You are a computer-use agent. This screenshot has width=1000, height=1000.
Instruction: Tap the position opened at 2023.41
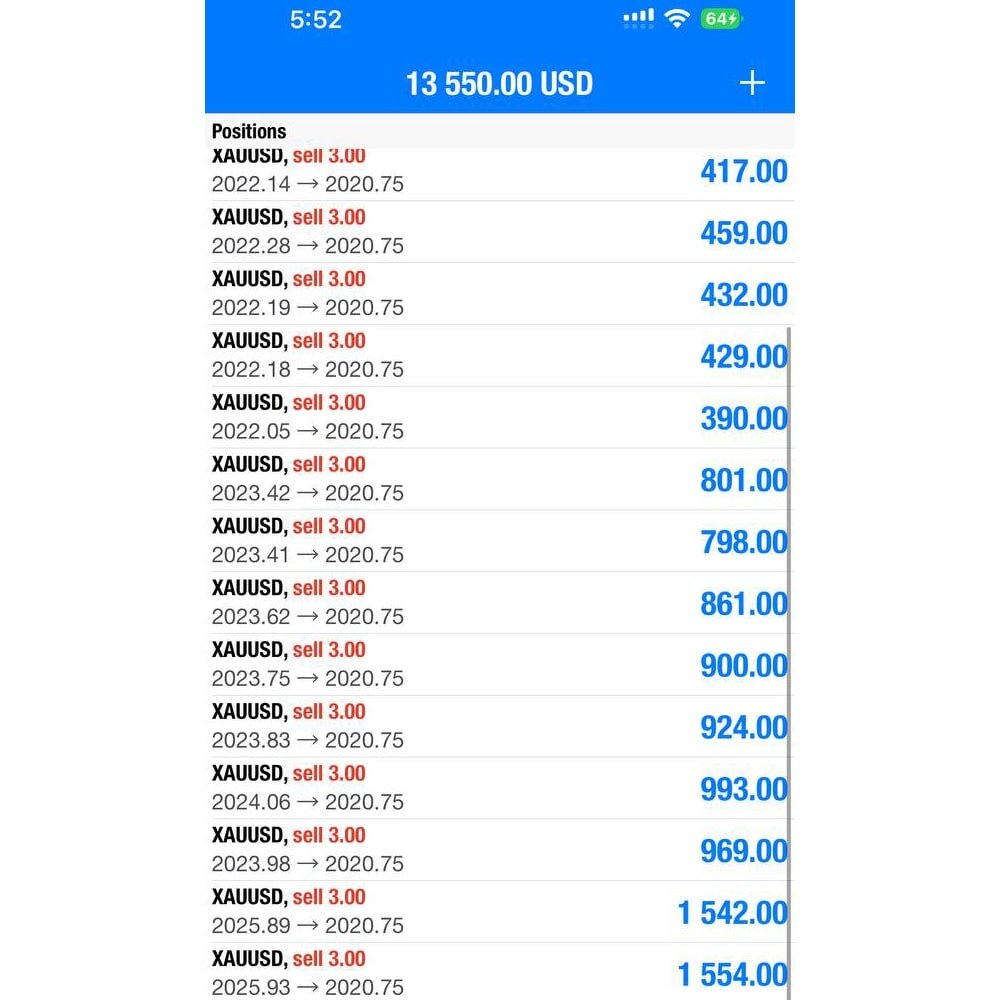click(x=500, y=542)
